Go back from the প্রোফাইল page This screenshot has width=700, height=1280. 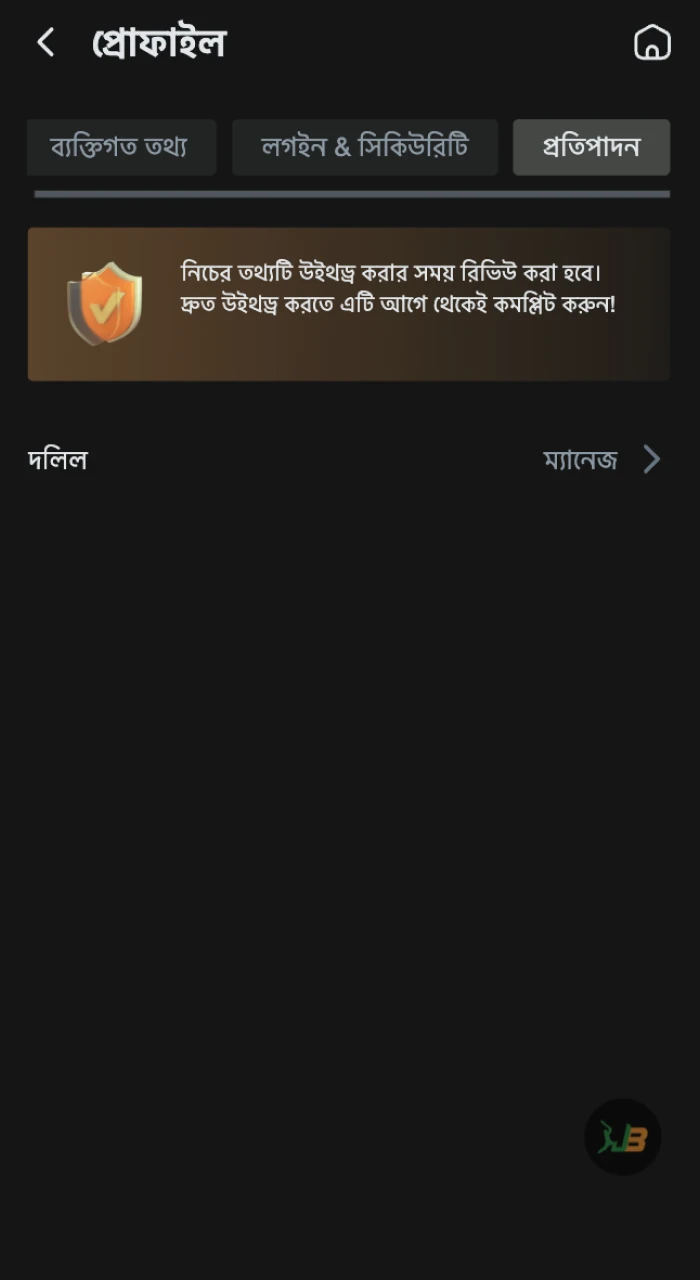45,42
